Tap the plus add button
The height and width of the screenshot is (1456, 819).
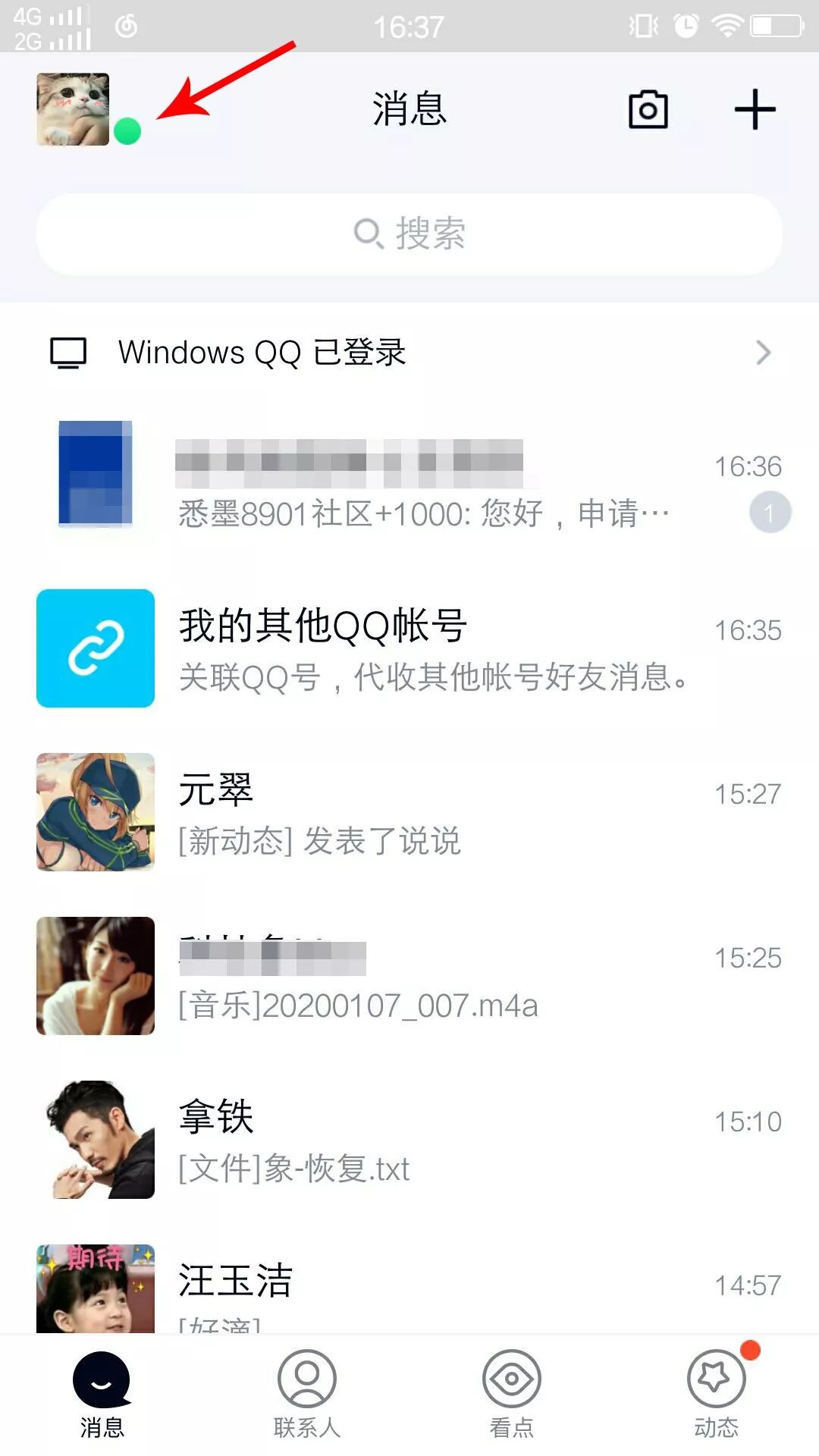click(x=755, y=110)
